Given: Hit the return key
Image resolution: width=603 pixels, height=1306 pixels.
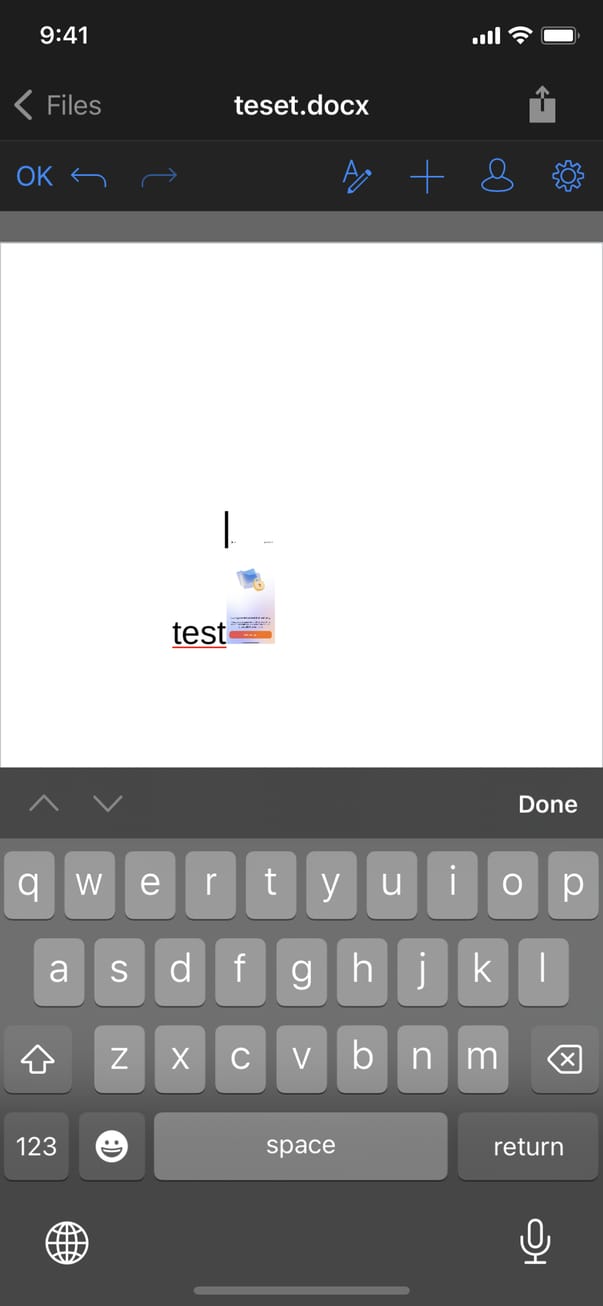Looking at the screenshot, I should click(x=528, y=1147).
